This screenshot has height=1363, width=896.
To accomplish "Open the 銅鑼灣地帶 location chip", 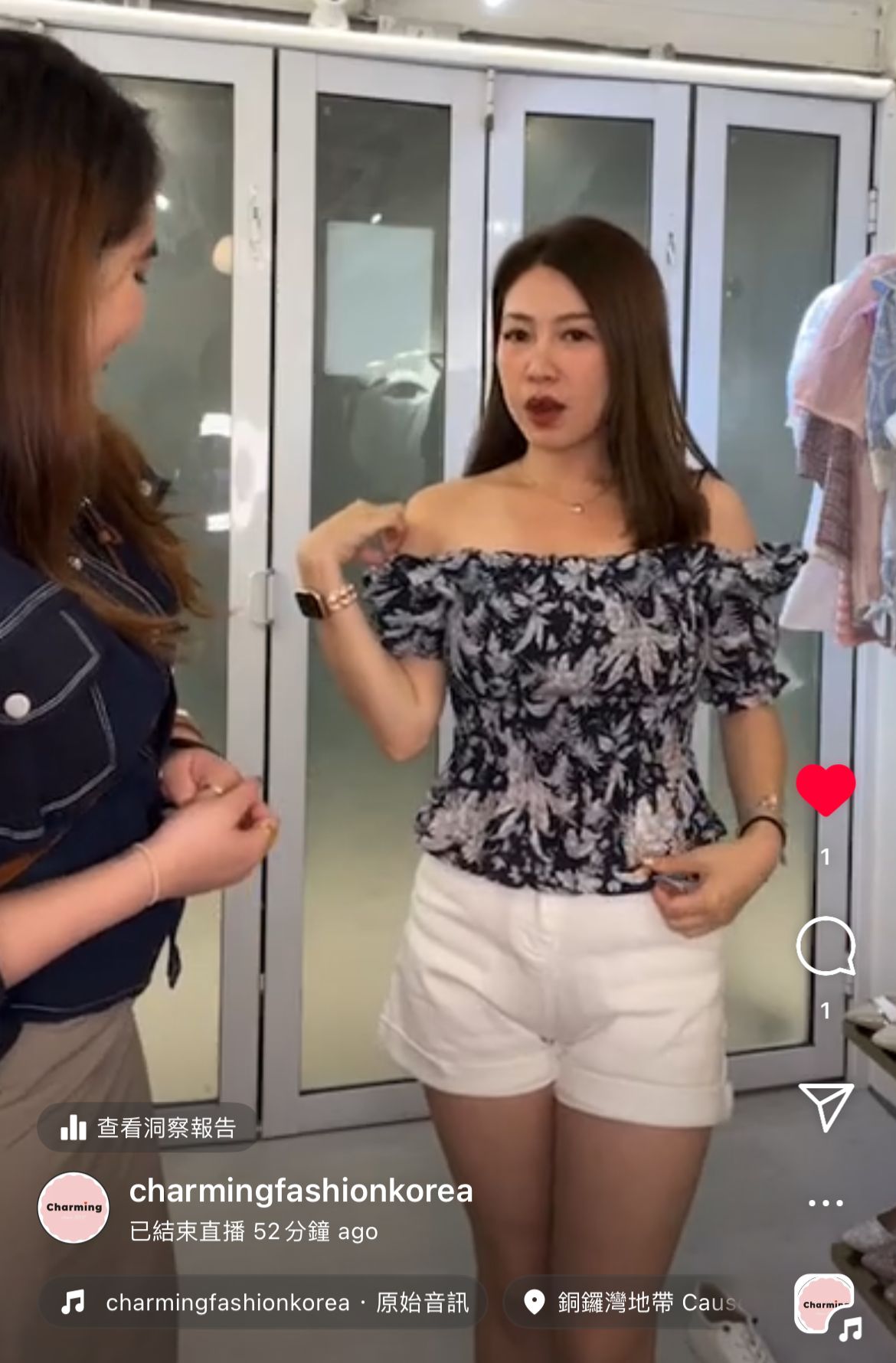I will (628, 1303).
